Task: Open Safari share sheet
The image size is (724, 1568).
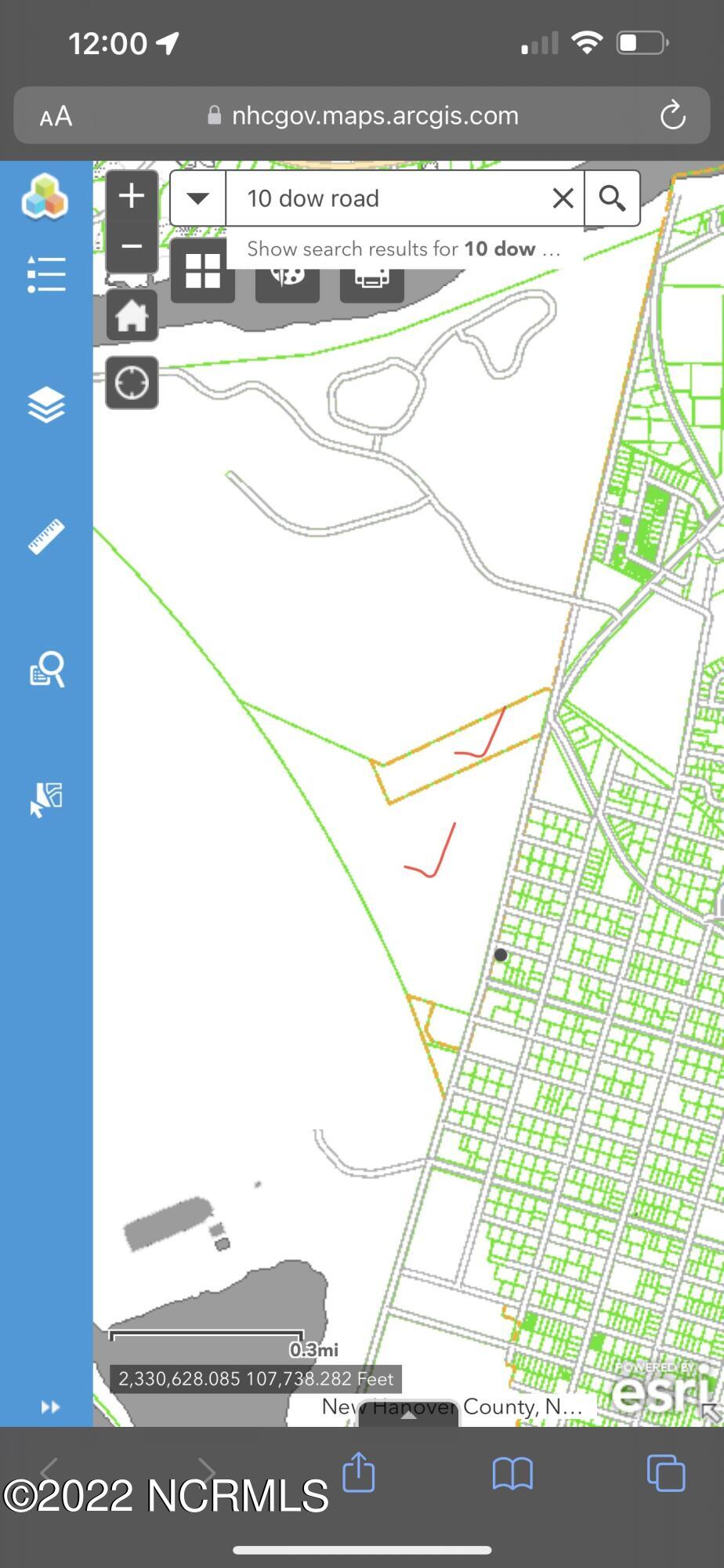Action: (x=359, y=1472)
